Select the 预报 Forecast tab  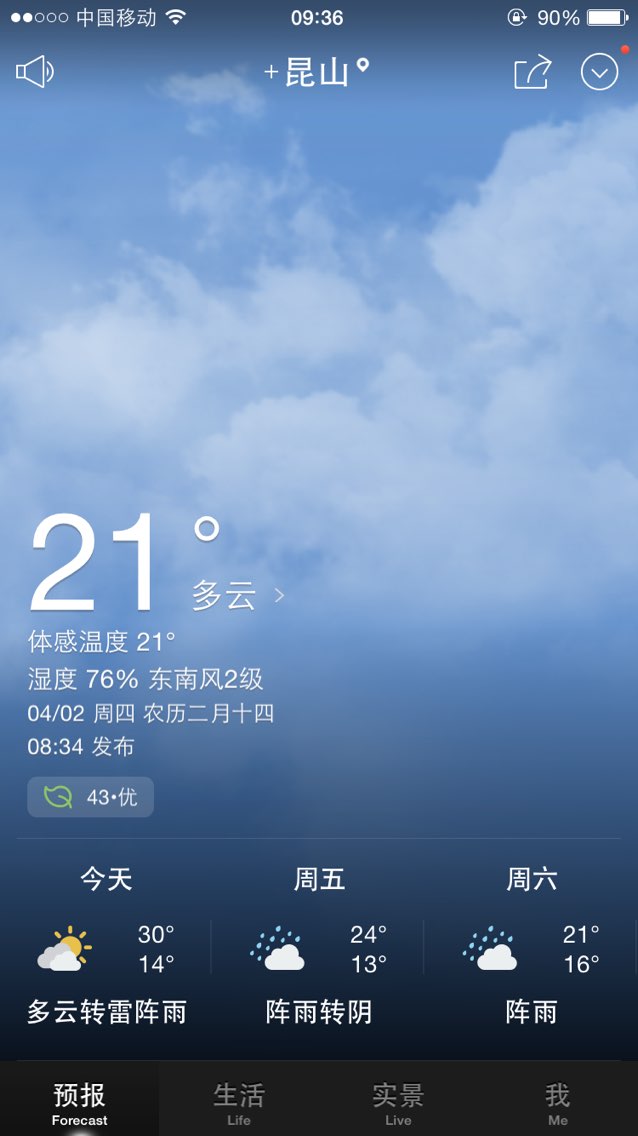[x=80, y=1103]
